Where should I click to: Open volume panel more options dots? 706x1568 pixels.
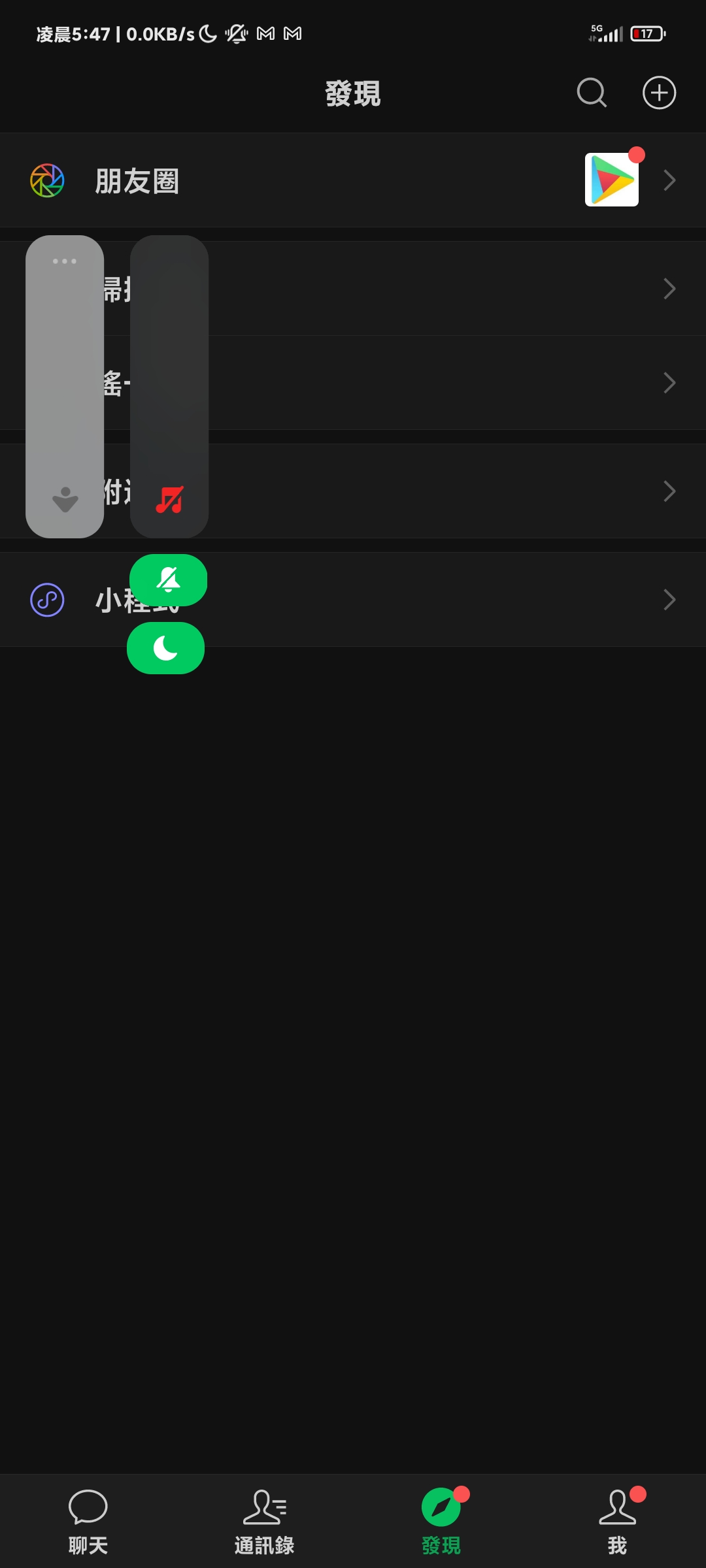[65, 261]
